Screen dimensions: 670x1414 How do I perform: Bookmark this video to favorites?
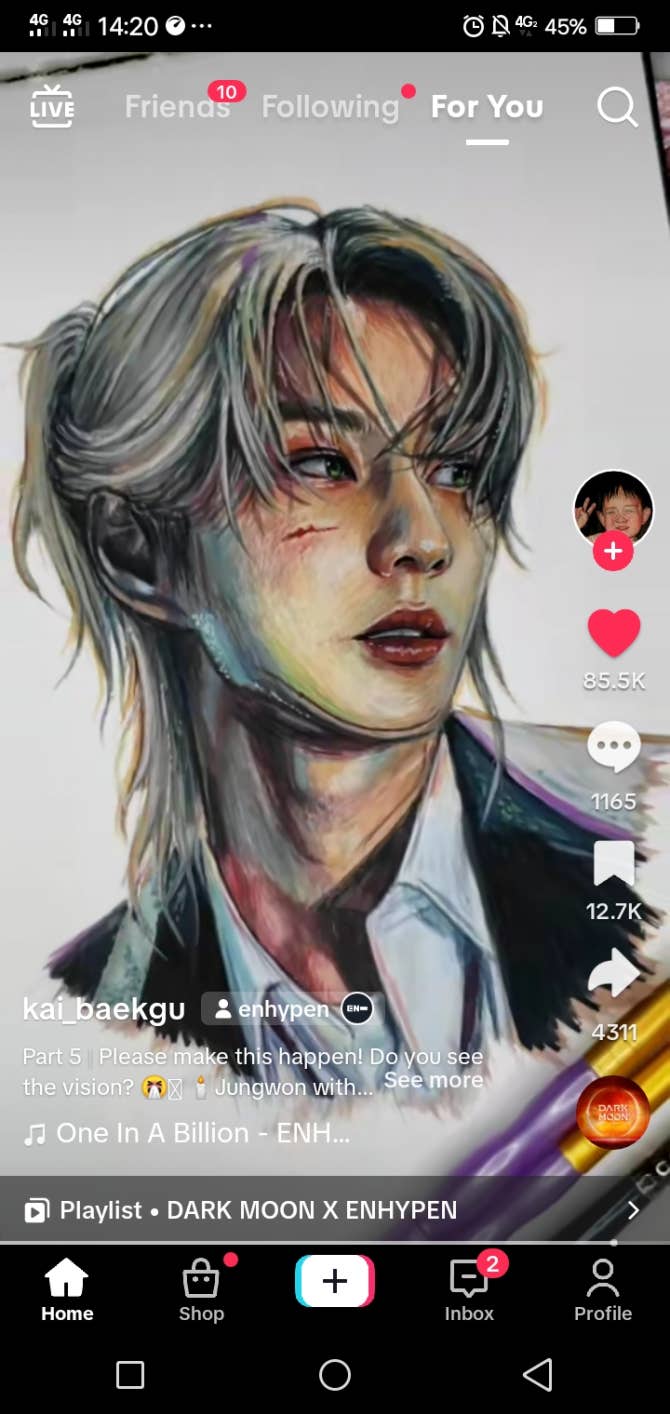click(613, 863)
